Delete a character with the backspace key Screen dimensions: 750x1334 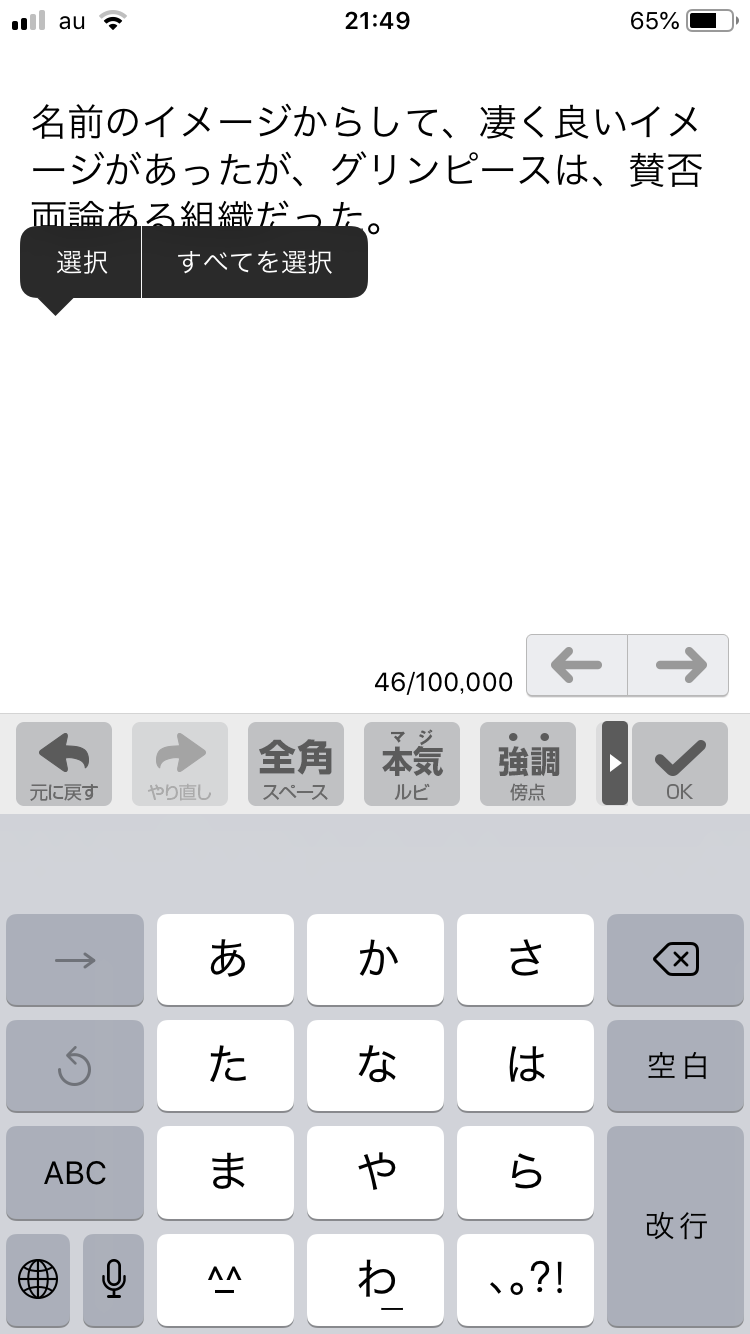click(x=676, y=960)
